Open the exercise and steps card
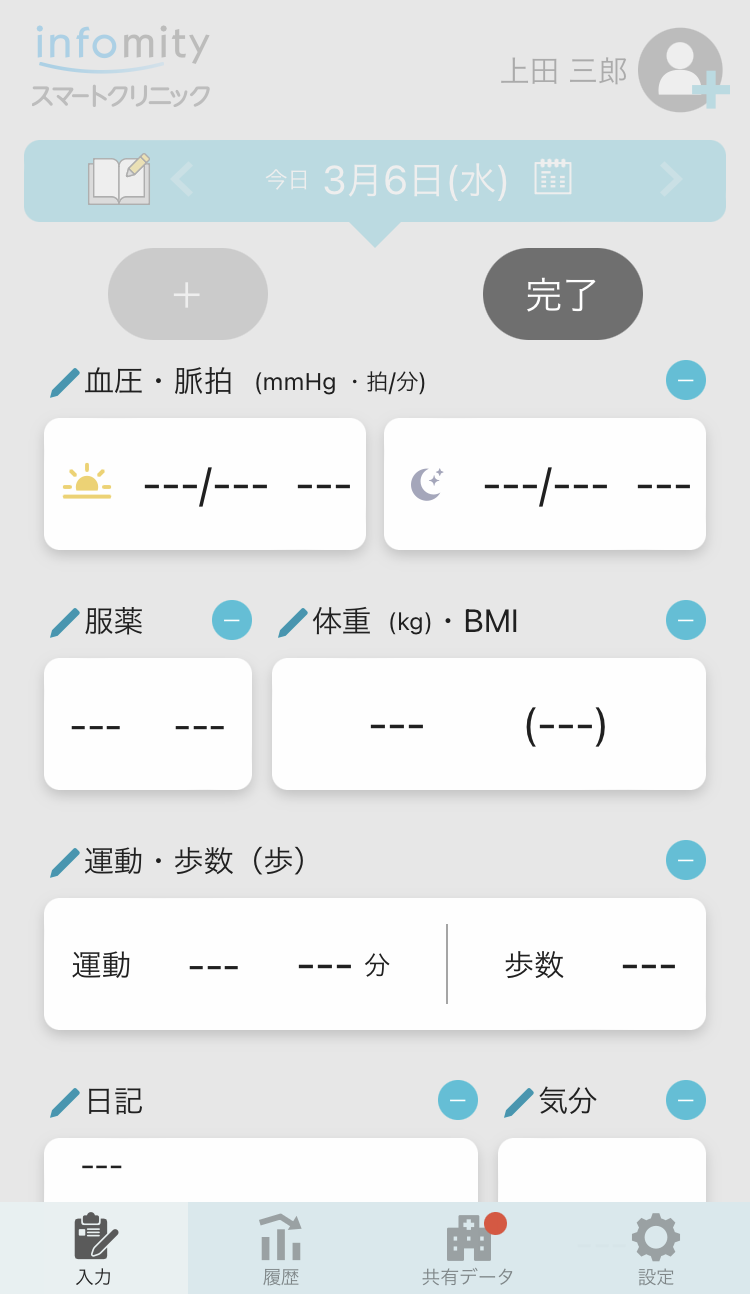This screenshot has width=750, height=1294. click(x=375, y=964)
